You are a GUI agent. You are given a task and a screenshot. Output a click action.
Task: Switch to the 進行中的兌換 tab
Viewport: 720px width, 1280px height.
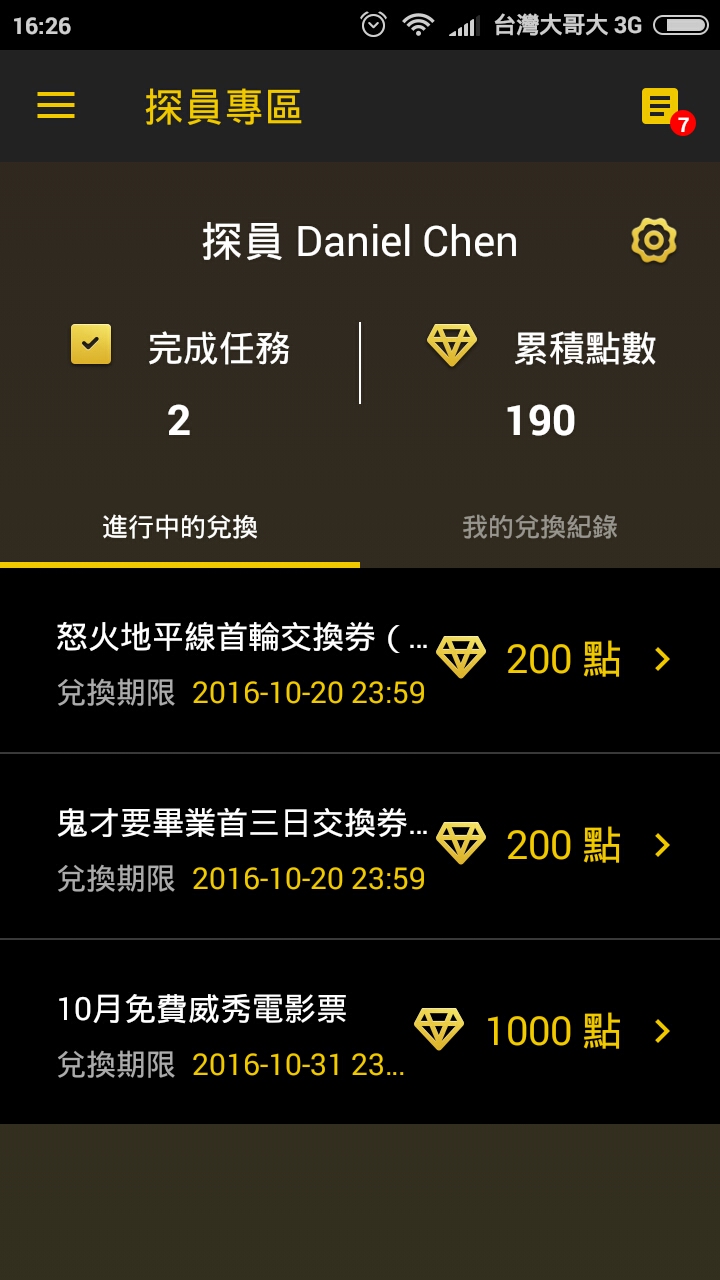click(180, 527)
